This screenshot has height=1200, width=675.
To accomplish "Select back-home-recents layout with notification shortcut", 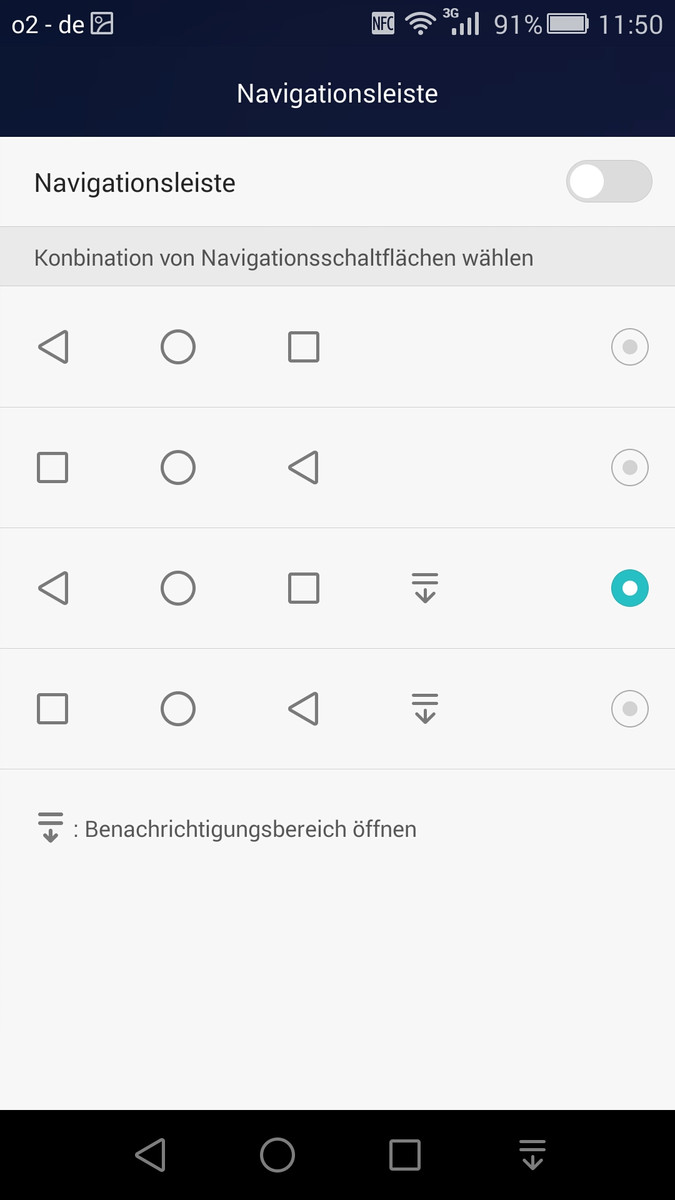I will point(630,588).
